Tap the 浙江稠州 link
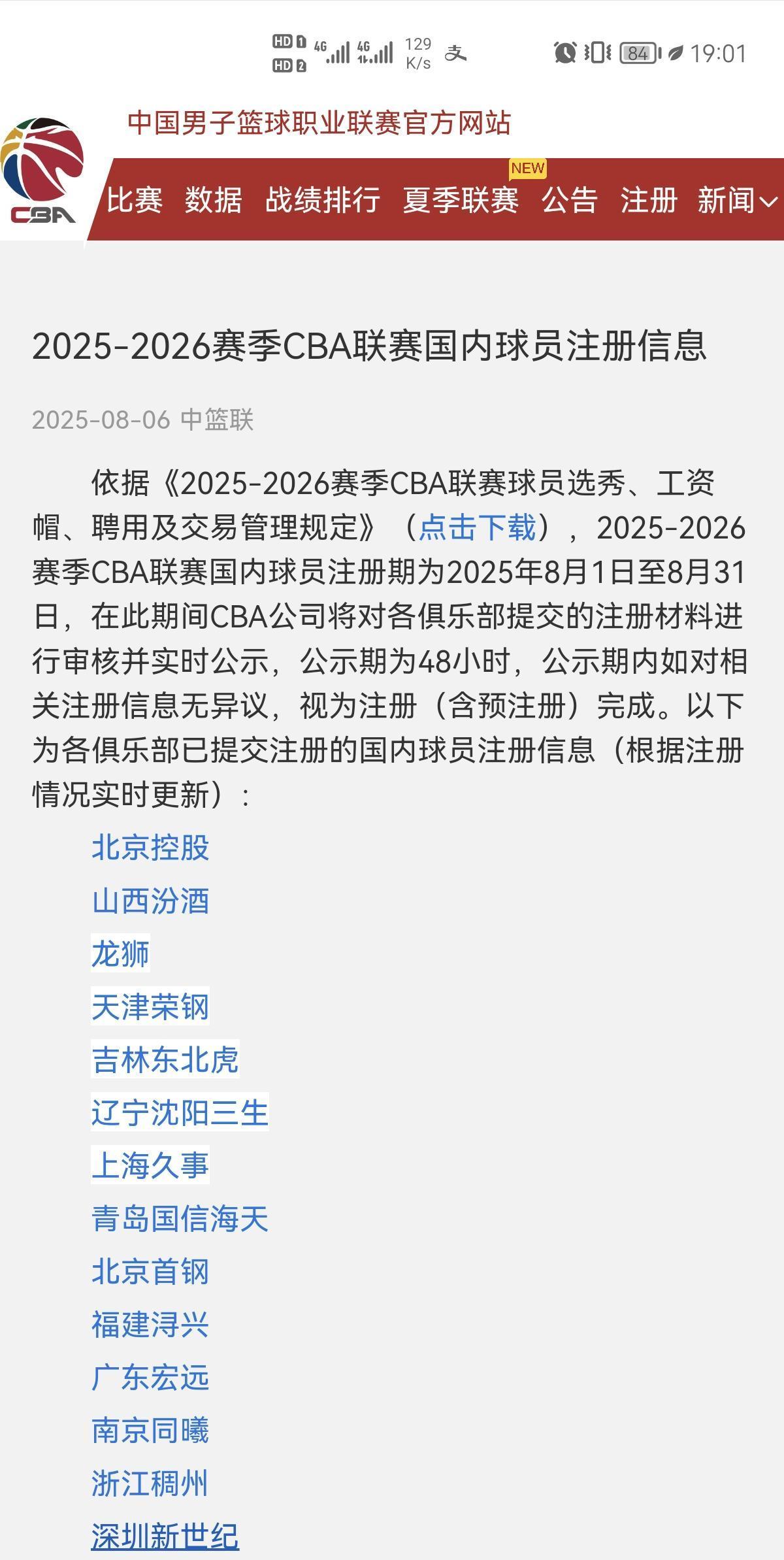Screen dimensions: 784x1560 (150, 1483)
